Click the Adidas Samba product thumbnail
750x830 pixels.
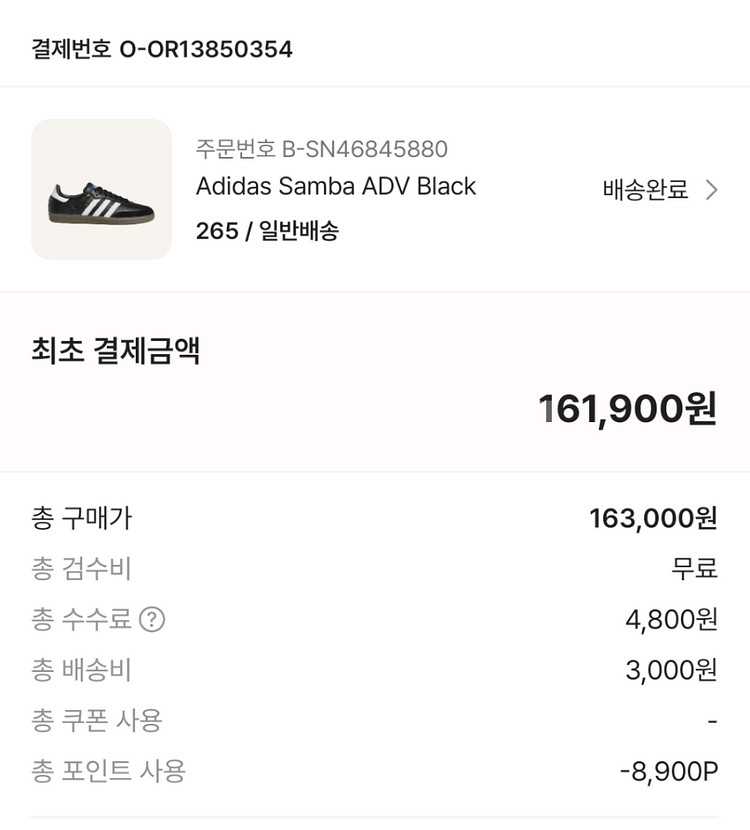click(x=100, y=188)
